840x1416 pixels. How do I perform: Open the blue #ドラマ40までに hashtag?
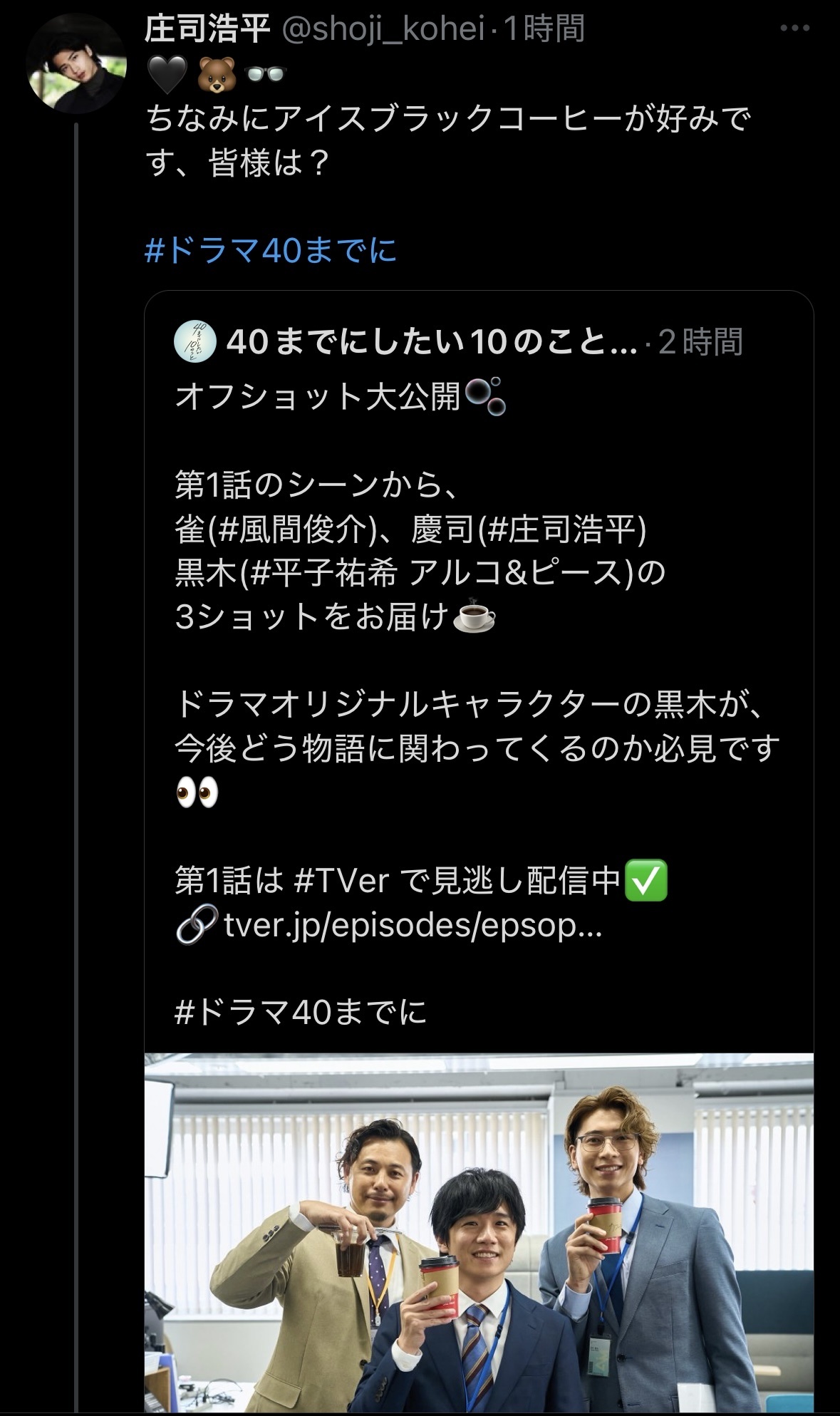[x=271, y=251]
